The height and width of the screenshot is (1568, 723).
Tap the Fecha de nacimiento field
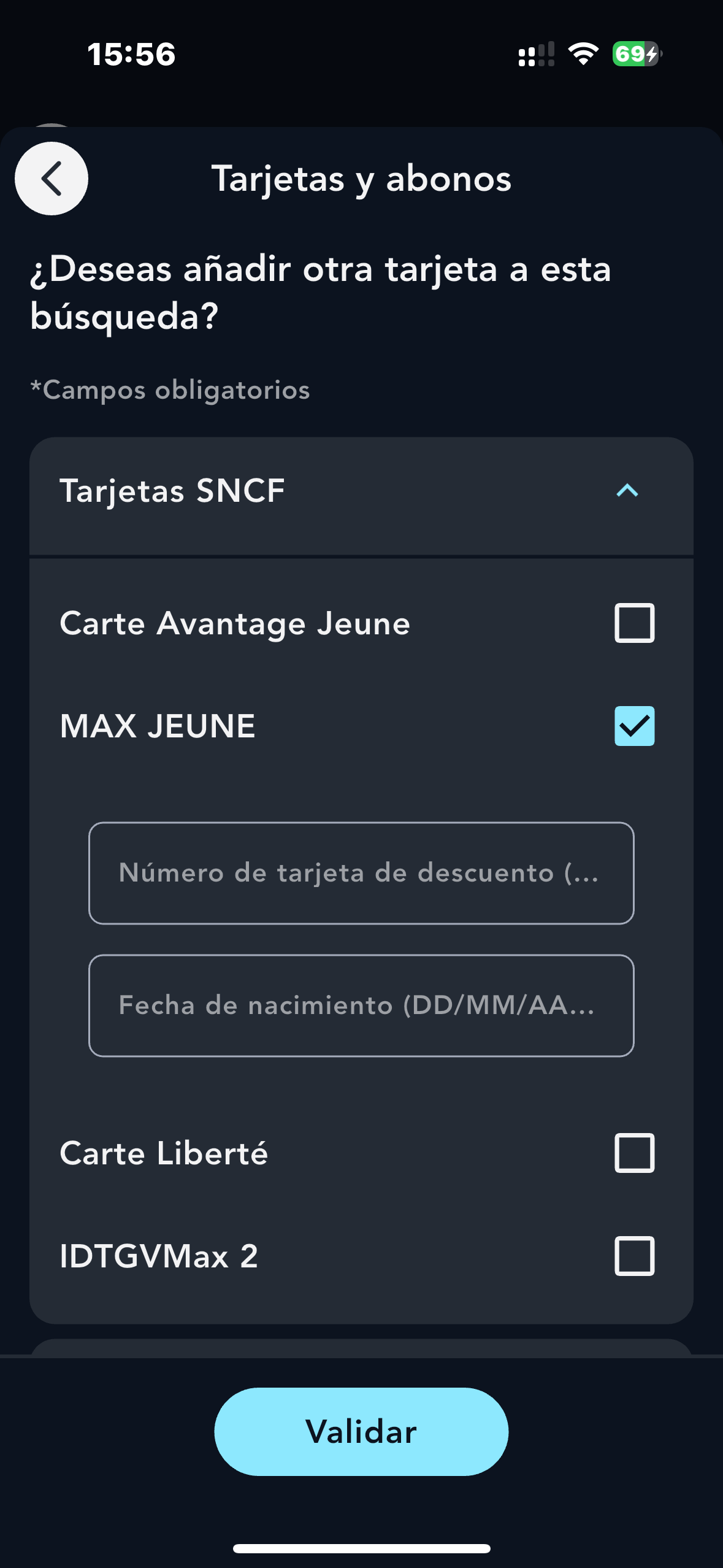point(361,1005)
